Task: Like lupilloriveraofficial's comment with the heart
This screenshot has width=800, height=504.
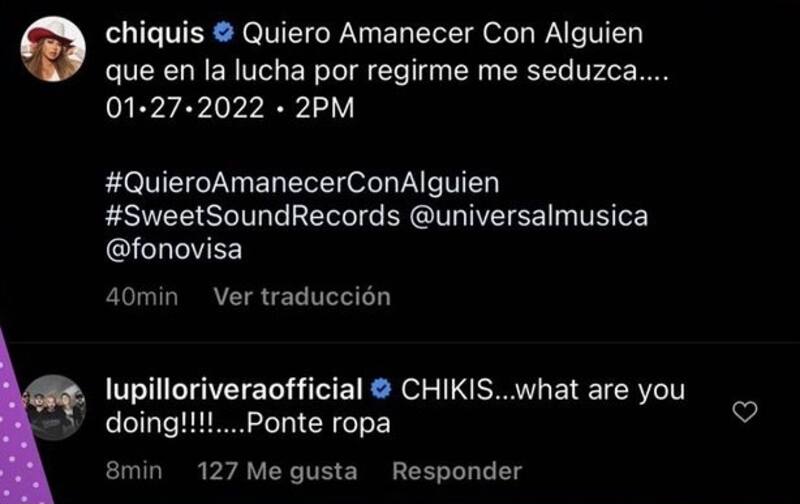Action: coord(745,411)
